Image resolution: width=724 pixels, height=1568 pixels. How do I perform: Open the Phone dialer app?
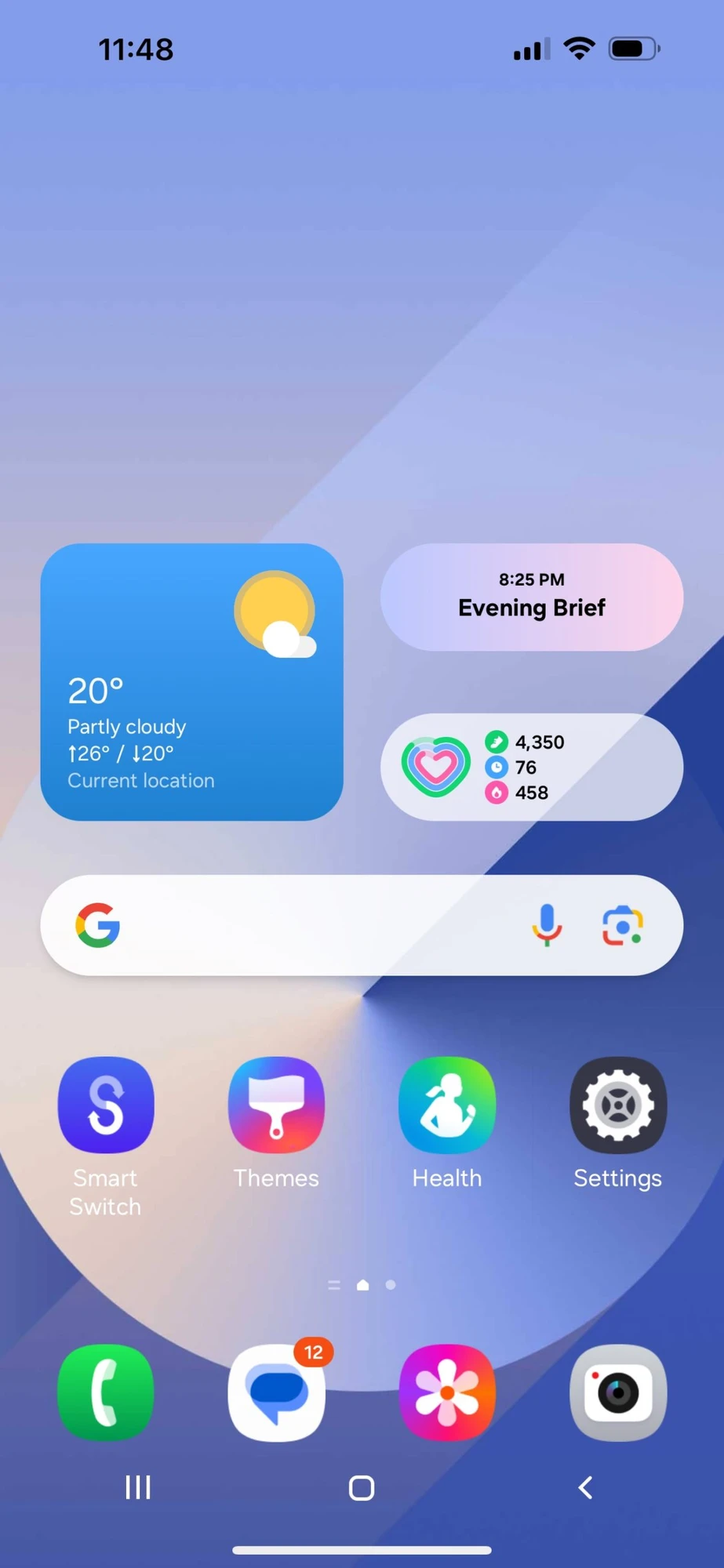click(x=106, y=1393)
